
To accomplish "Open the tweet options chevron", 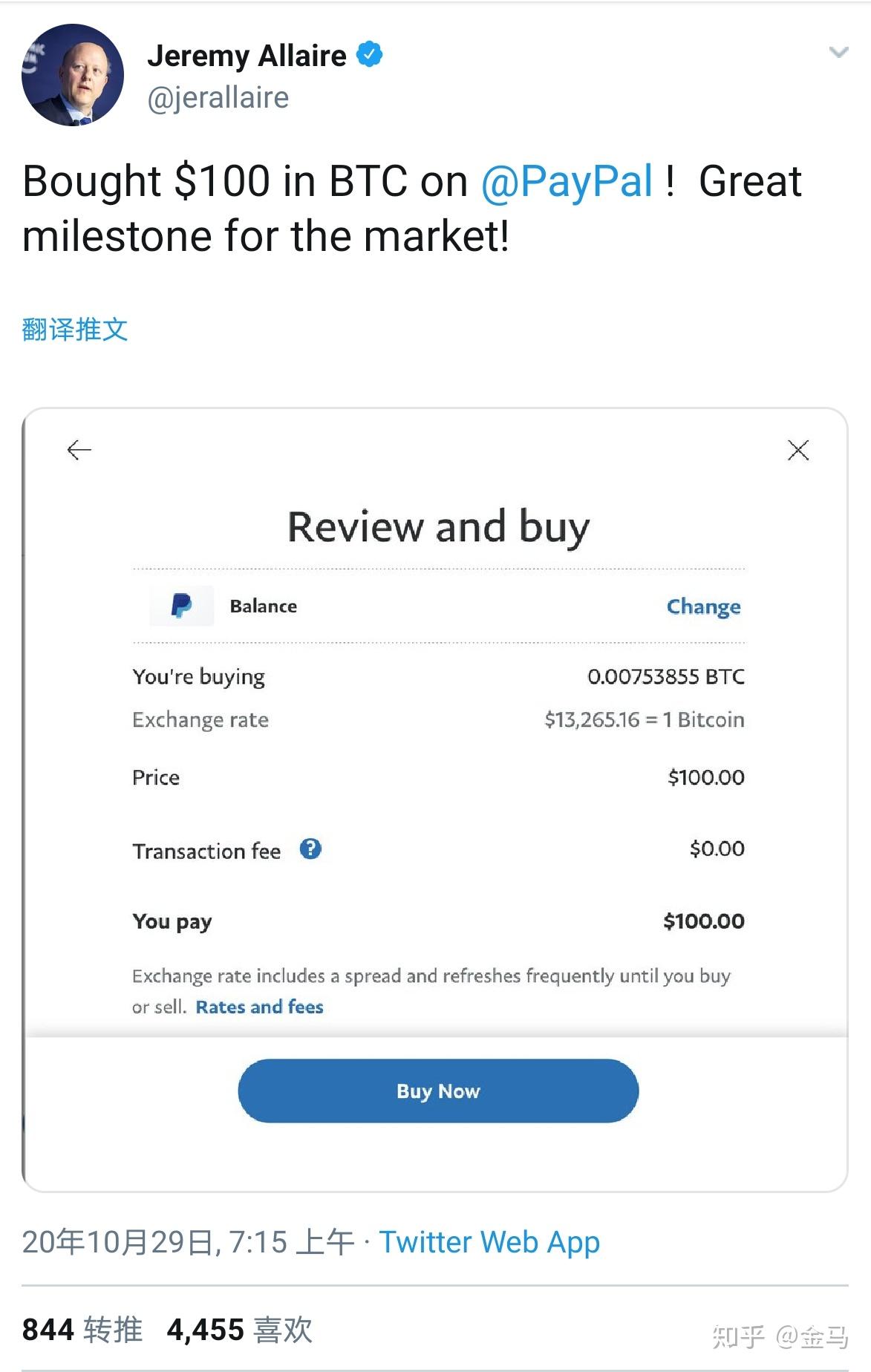I will [x=839, y=50].
